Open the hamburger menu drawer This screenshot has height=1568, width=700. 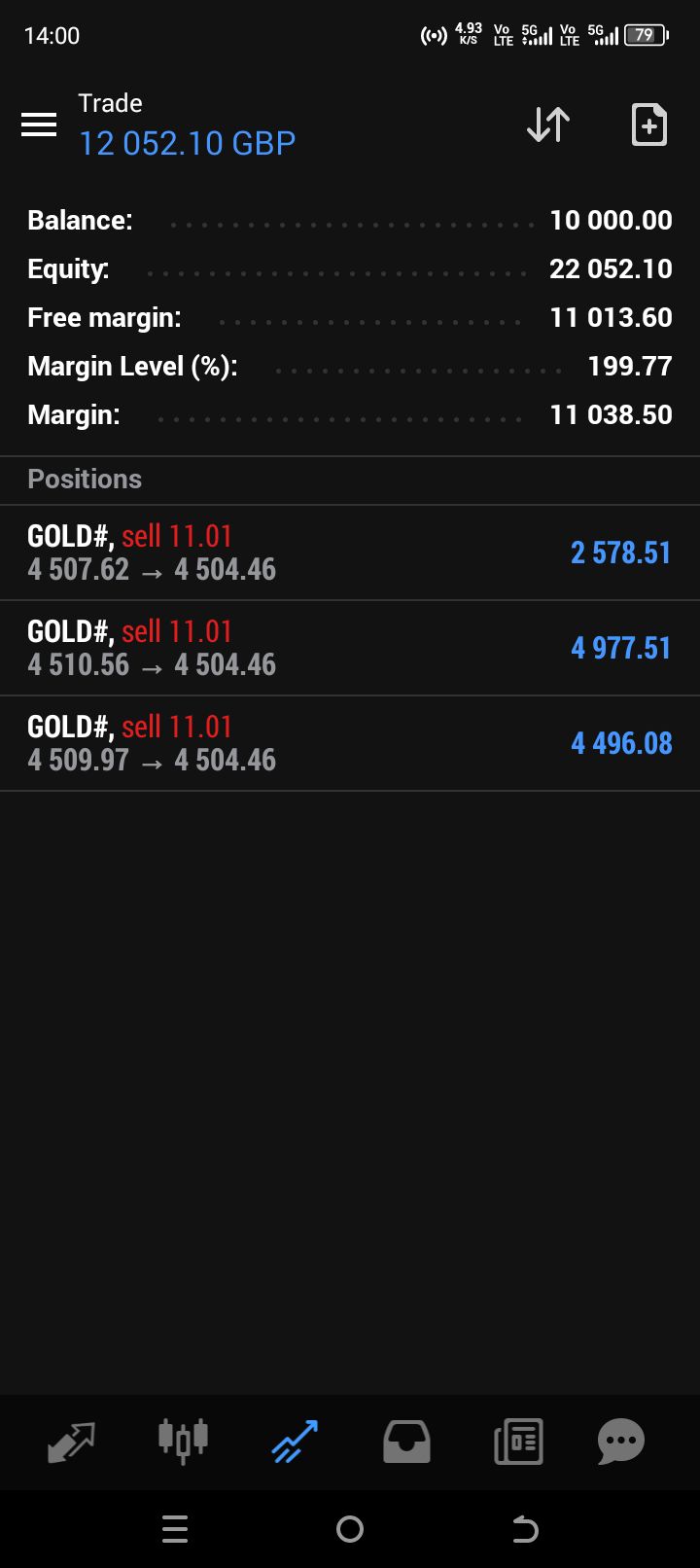(x=39, y=125)
